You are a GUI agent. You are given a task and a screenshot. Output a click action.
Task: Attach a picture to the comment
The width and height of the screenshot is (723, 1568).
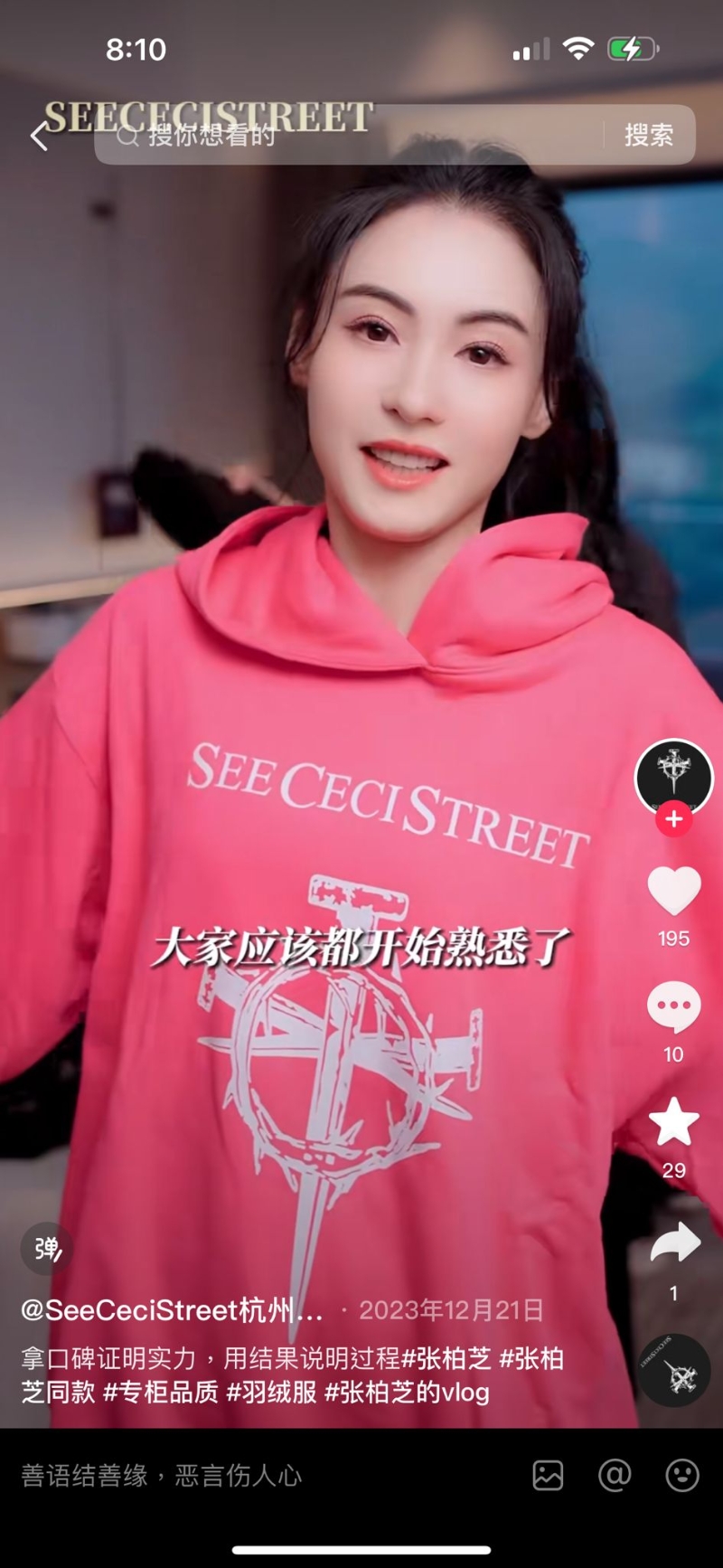548,1476
